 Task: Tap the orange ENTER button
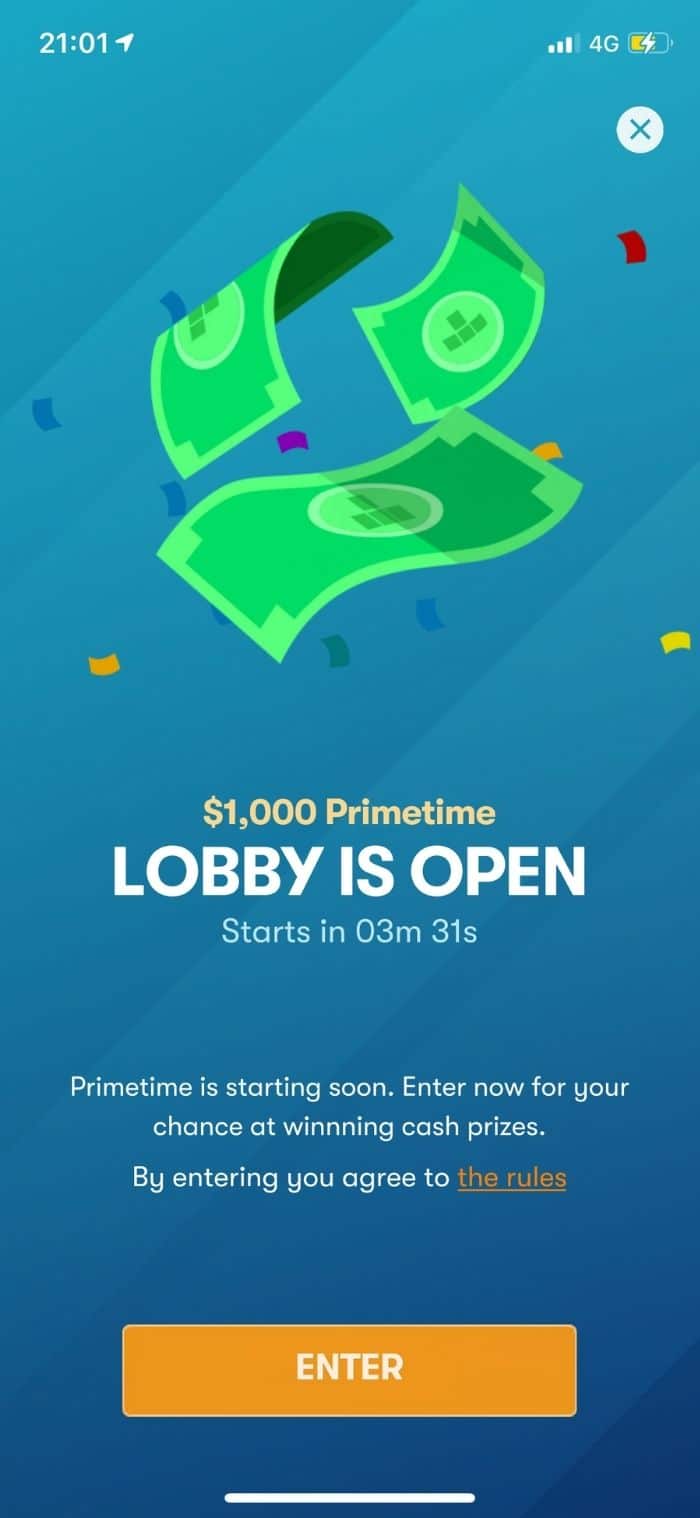coord(349,1369)
